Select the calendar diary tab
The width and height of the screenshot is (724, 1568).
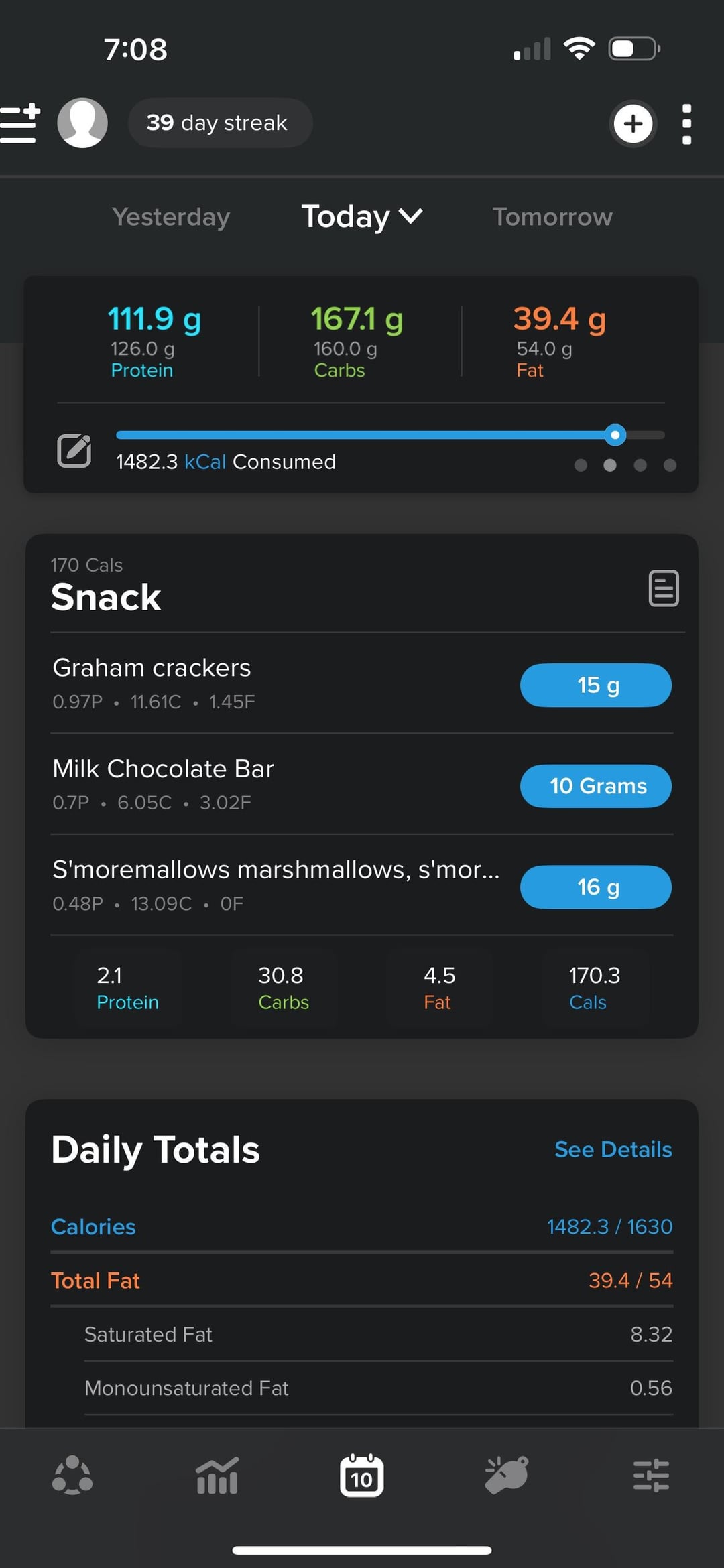coord(362,1476)
